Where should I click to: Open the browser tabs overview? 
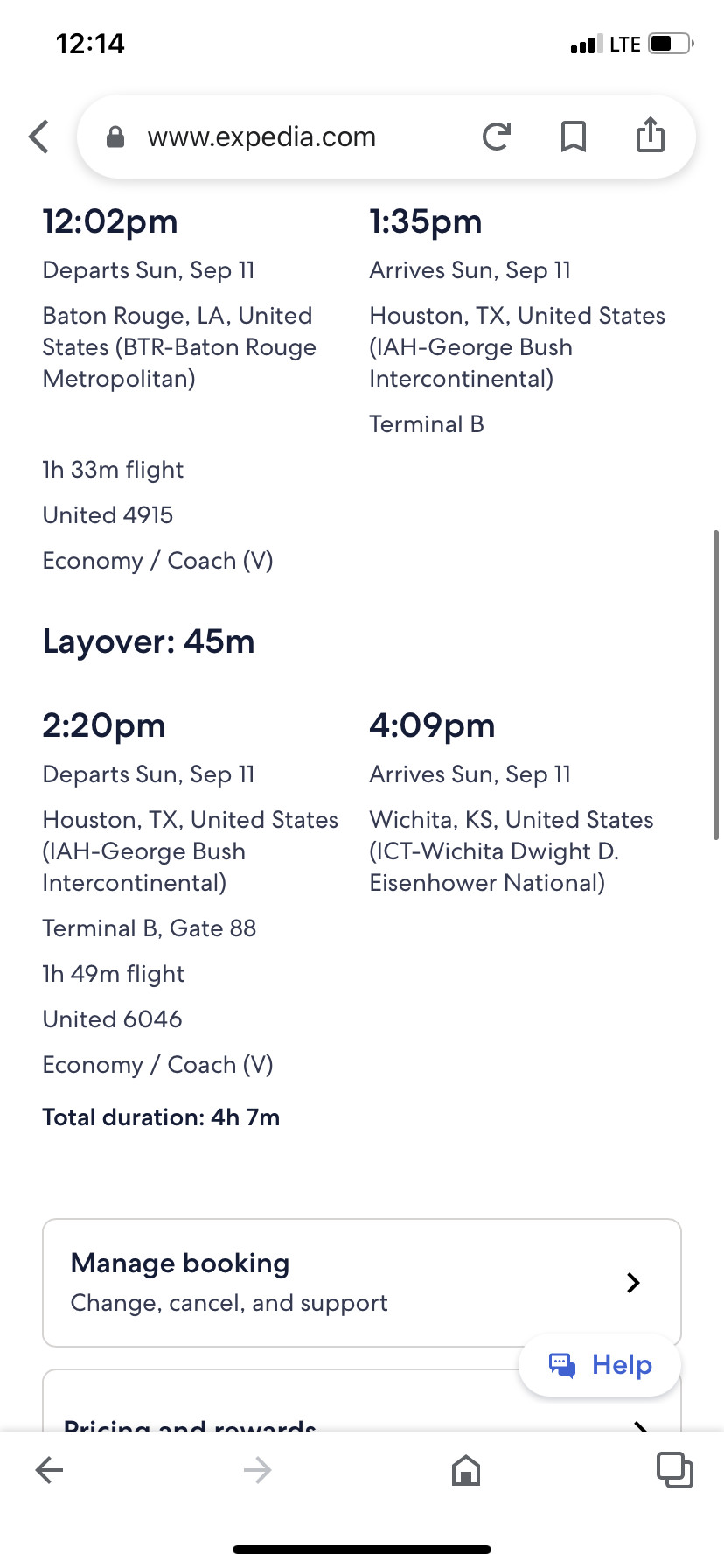pyautogui.click(x=674, y=1470)
